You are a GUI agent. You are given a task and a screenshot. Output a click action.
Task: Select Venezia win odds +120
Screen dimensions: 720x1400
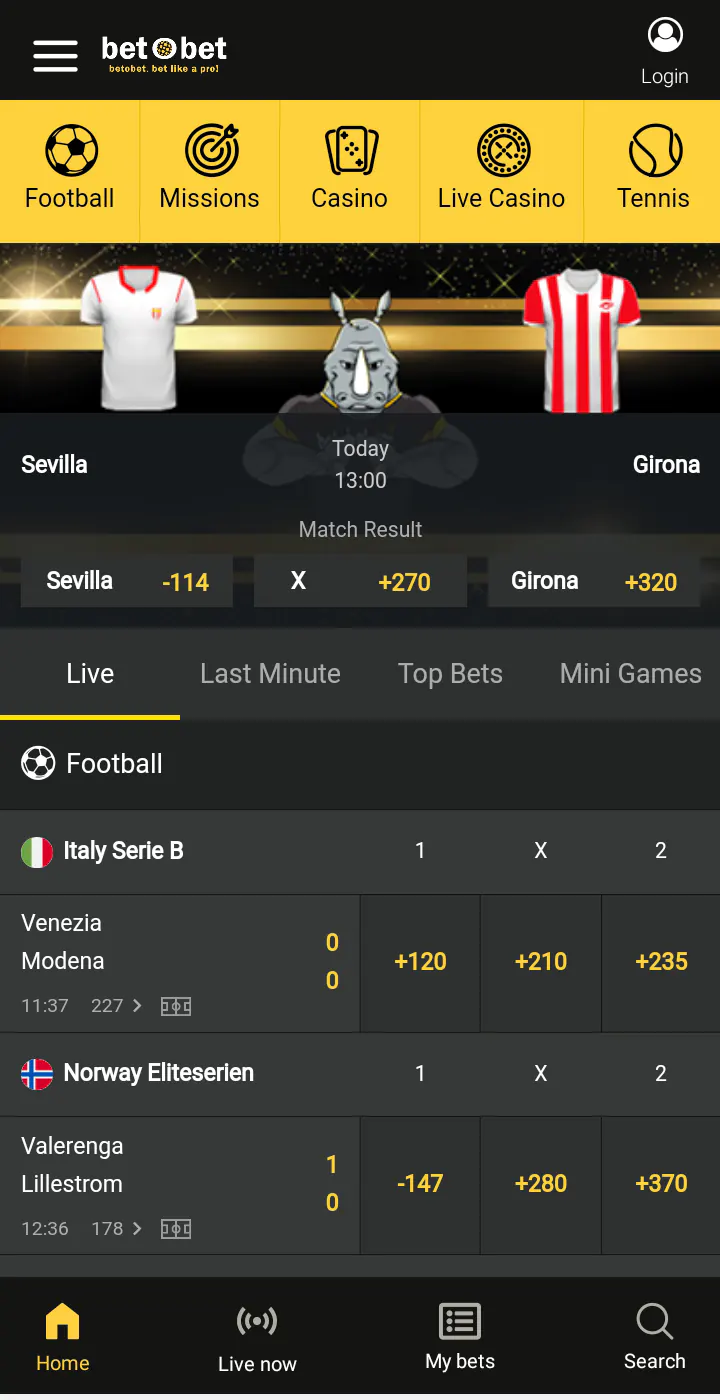point(420,962)
